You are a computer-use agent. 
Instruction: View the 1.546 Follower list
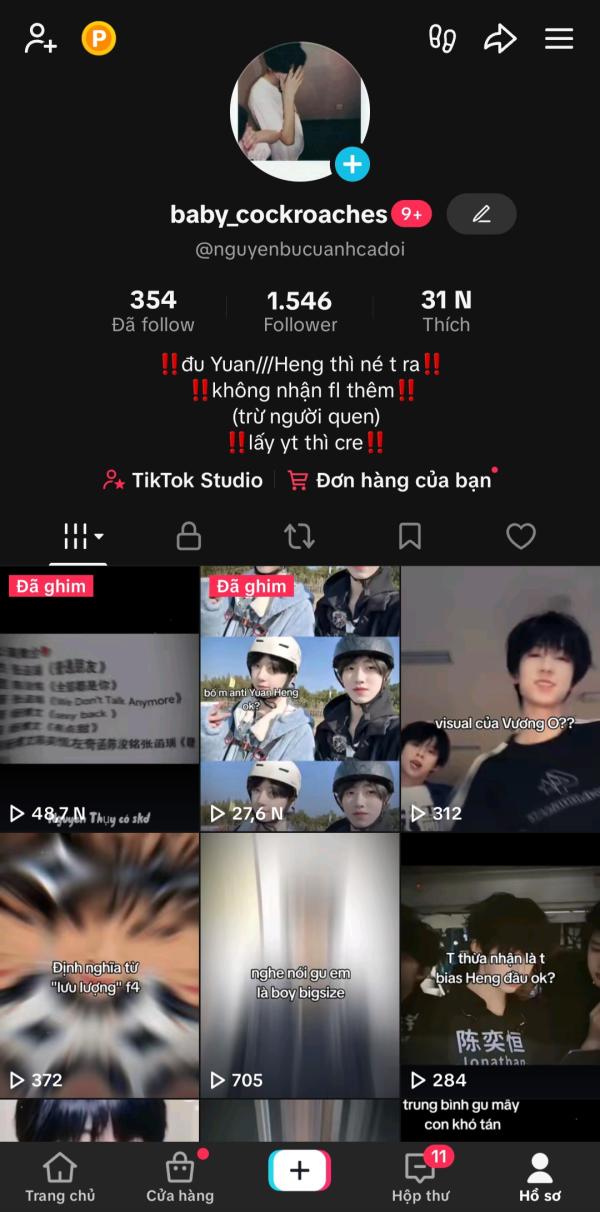[x=300, y=311]
